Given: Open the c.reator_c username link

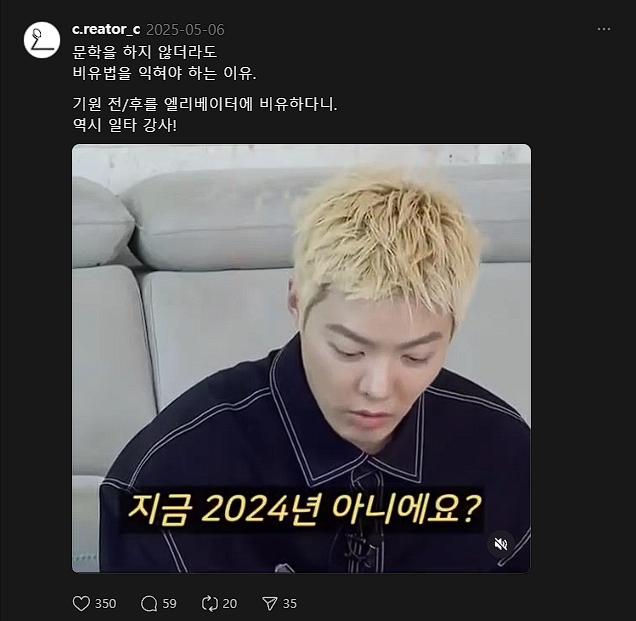Looking at the screenshot, I should click(x=106, y=29).
